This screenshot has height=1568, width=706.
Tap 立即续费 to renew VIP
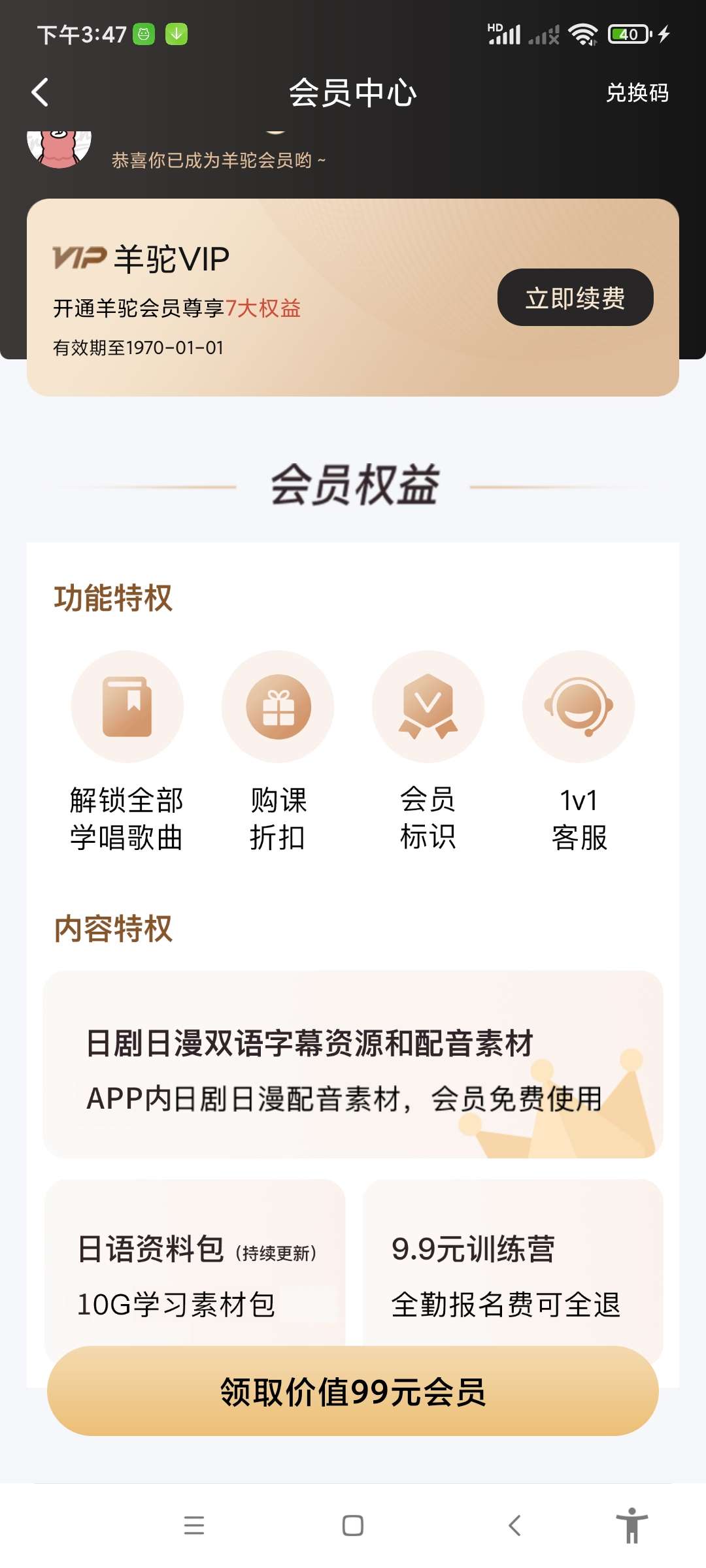click(575, 298)
